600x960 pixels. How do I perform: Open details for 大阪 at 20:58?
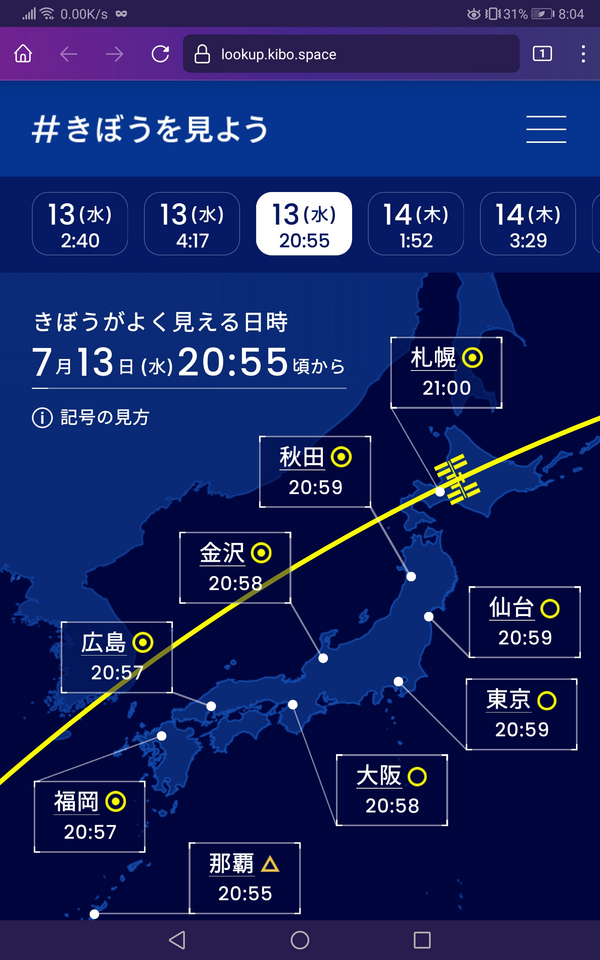[392, 790]
